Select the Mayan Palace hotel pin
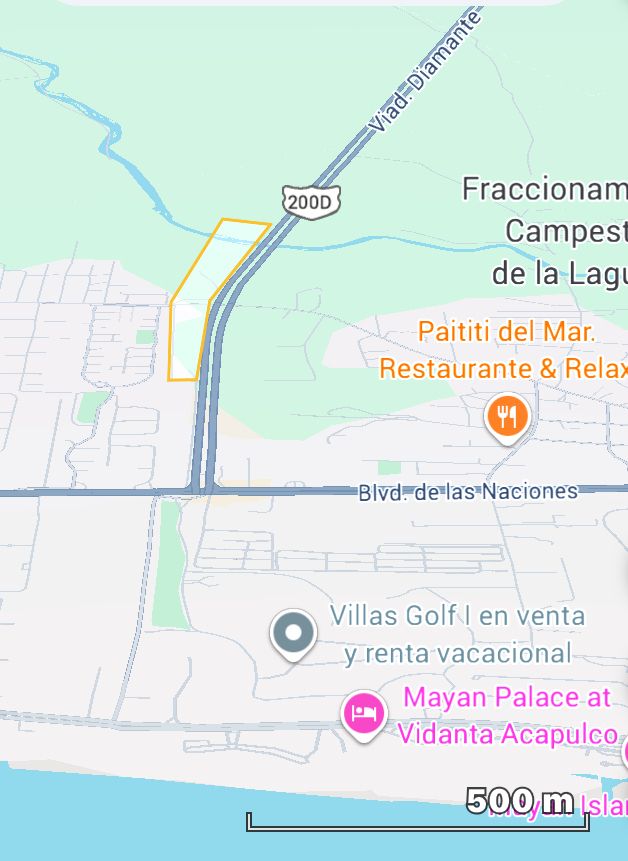This screenshot has height=861, width=628. 364,713
